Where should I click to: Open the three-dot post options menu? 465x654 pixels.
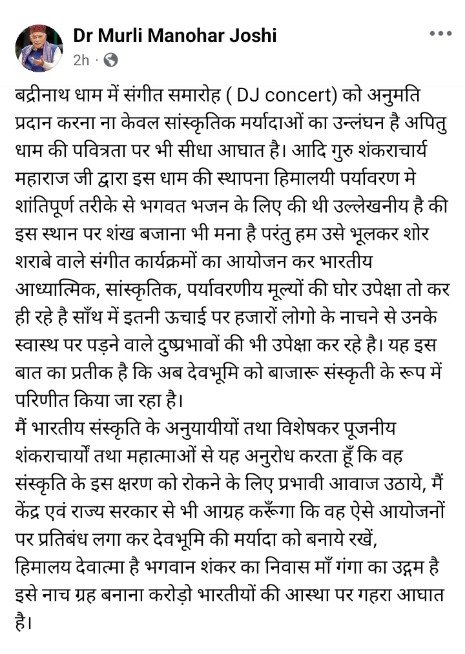(x=441, y=34)
